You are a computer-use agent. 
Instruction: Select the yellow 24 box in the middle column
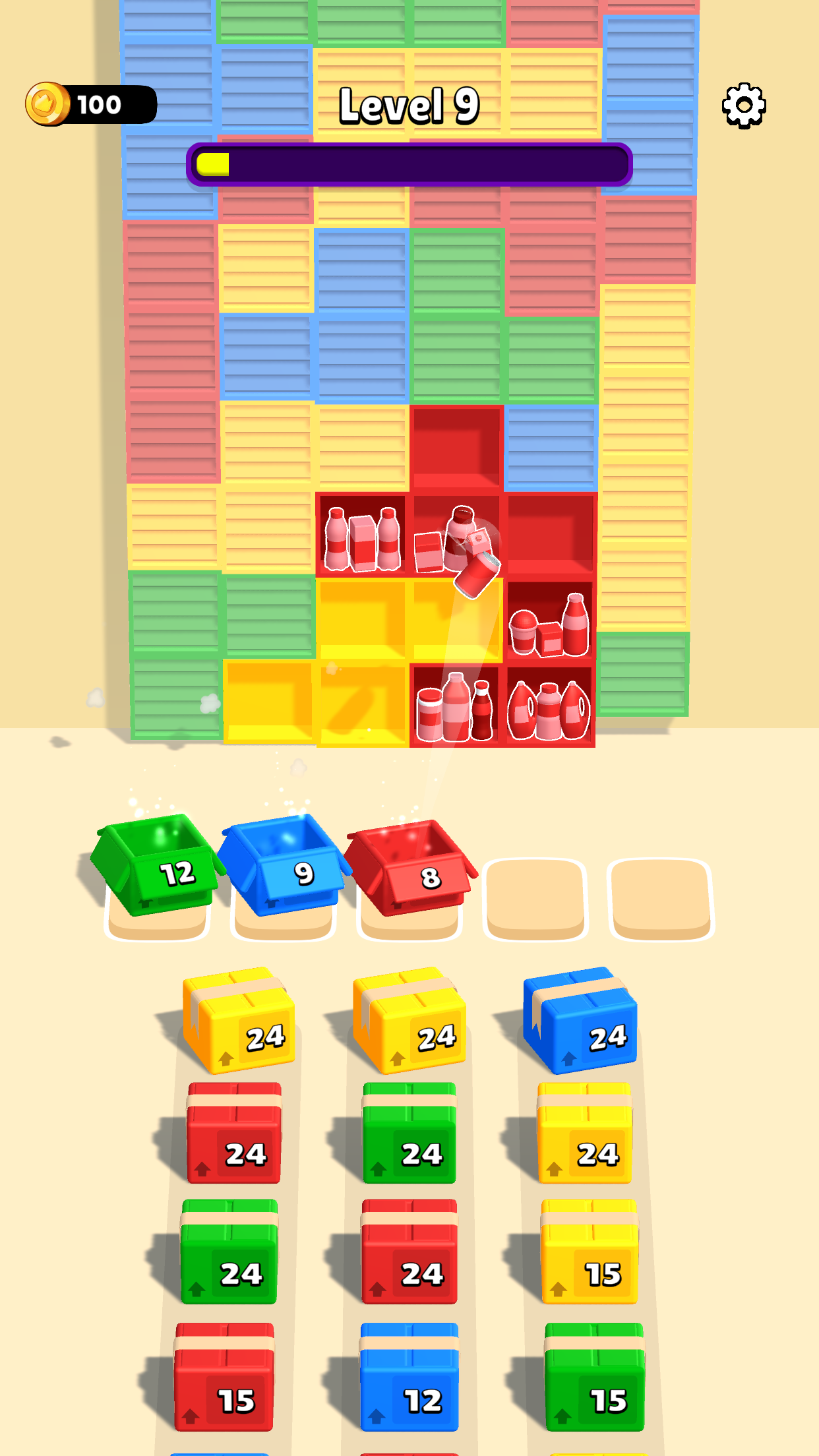click(x=410, y=1019)
